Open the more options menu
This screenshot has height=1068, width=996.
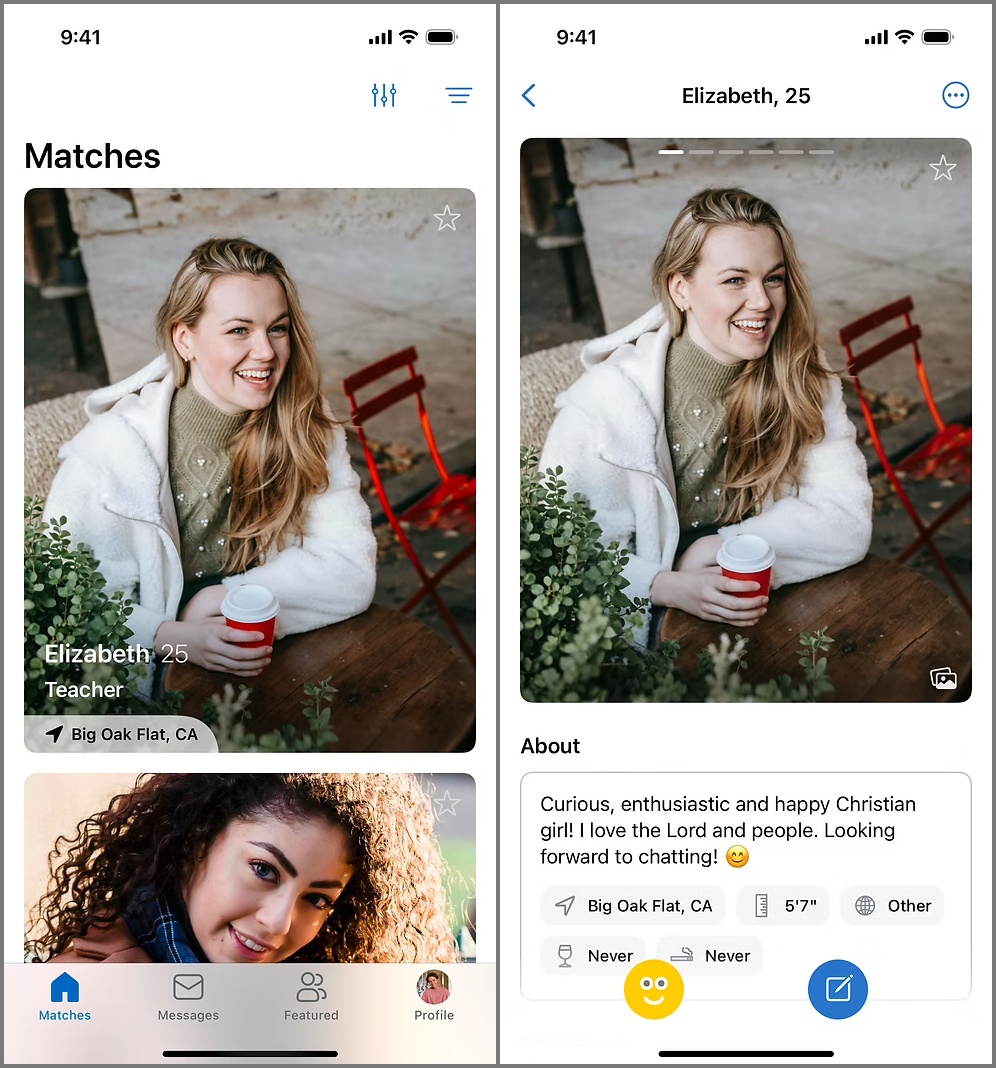point(956,96)
